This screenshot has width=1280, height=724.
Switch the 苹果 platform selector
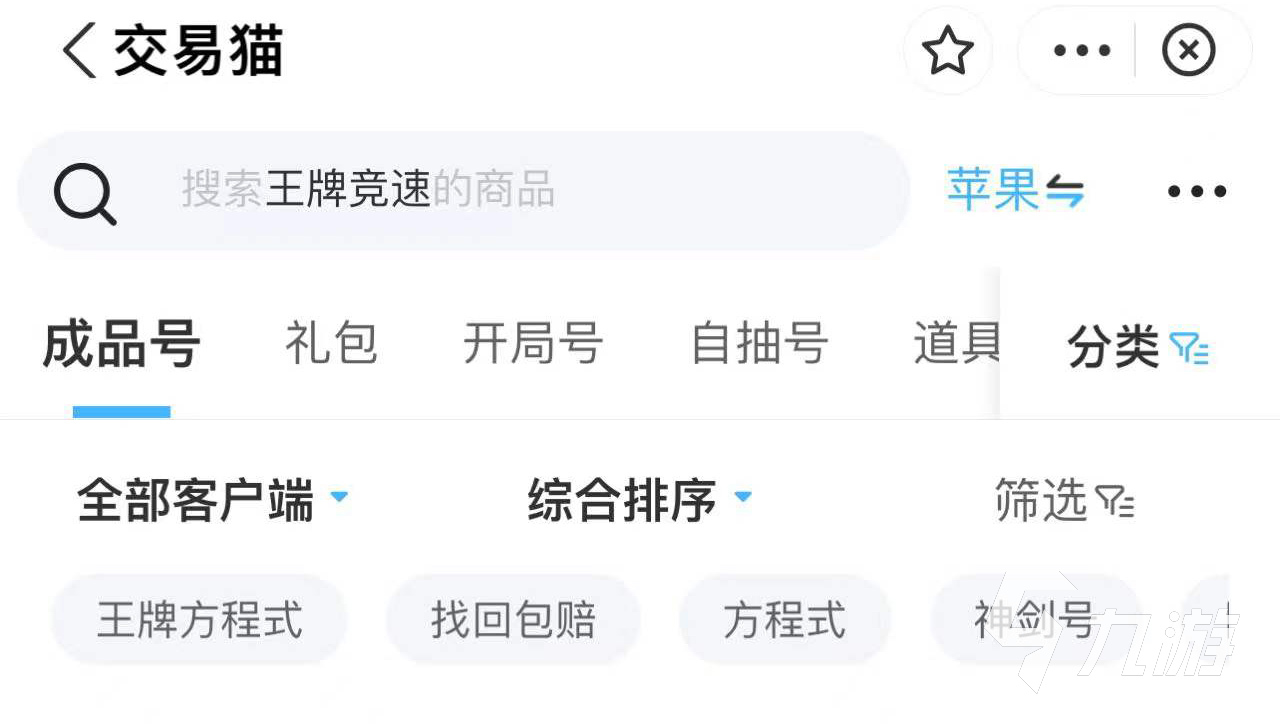[x=1015, y=190]
